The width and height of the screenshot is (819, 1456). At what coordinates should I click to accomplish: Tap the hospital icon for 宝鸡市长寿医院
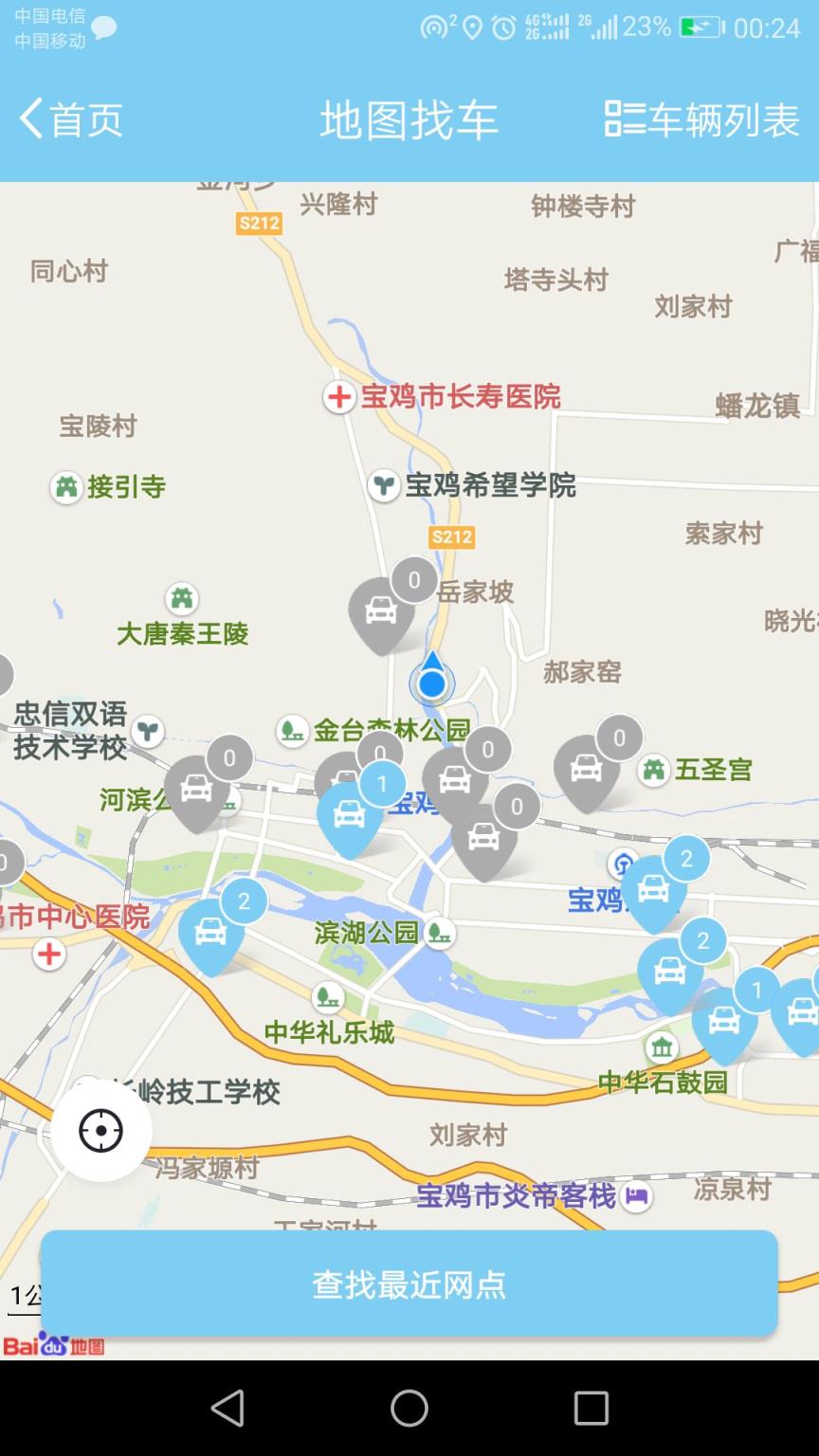(338, 396)
